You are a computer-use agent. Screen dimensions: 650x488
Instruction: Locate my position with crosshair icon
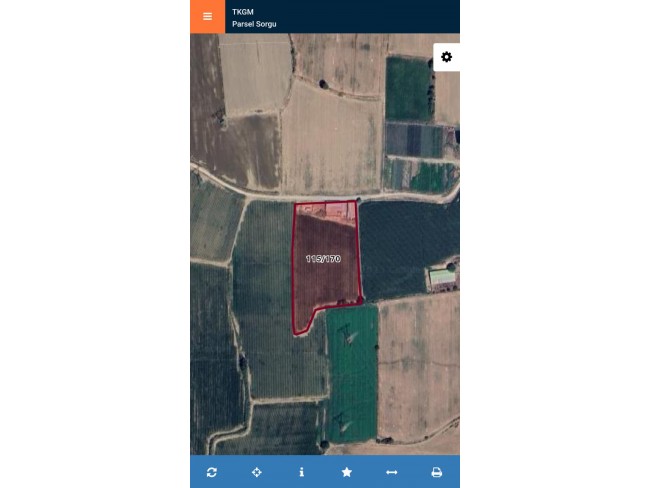tap(257, 472)
